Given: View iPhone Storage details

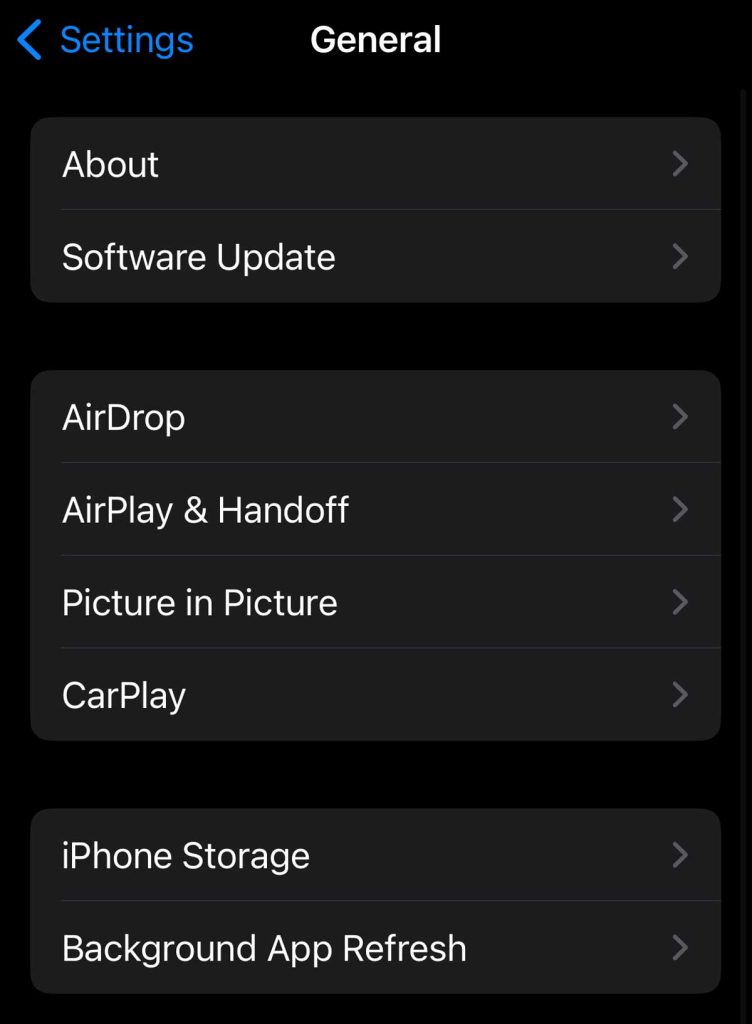Looking at the screenshot, I should click(x=375, y=856).
